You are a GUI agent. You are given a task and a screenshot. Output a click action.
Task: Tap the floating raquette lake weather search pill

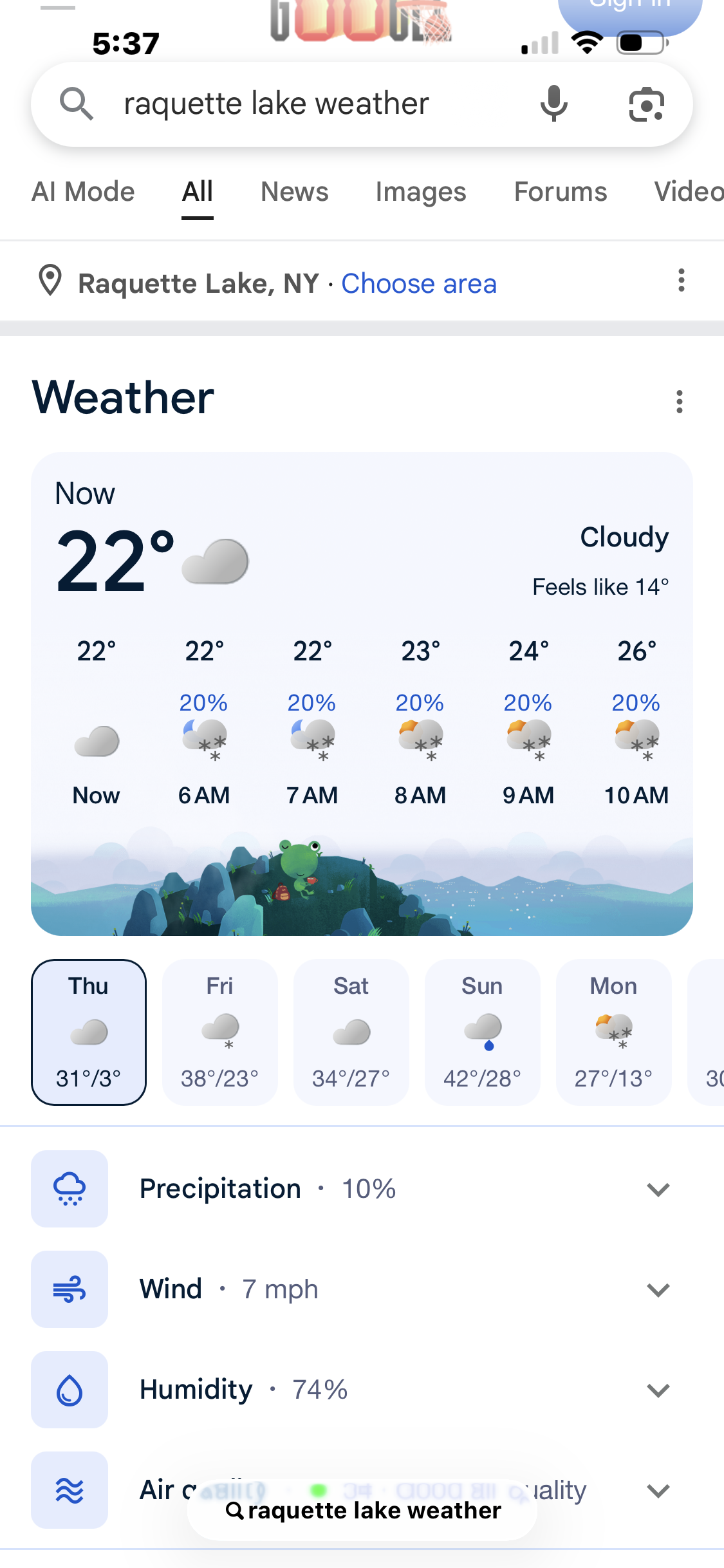point(362,1510)
